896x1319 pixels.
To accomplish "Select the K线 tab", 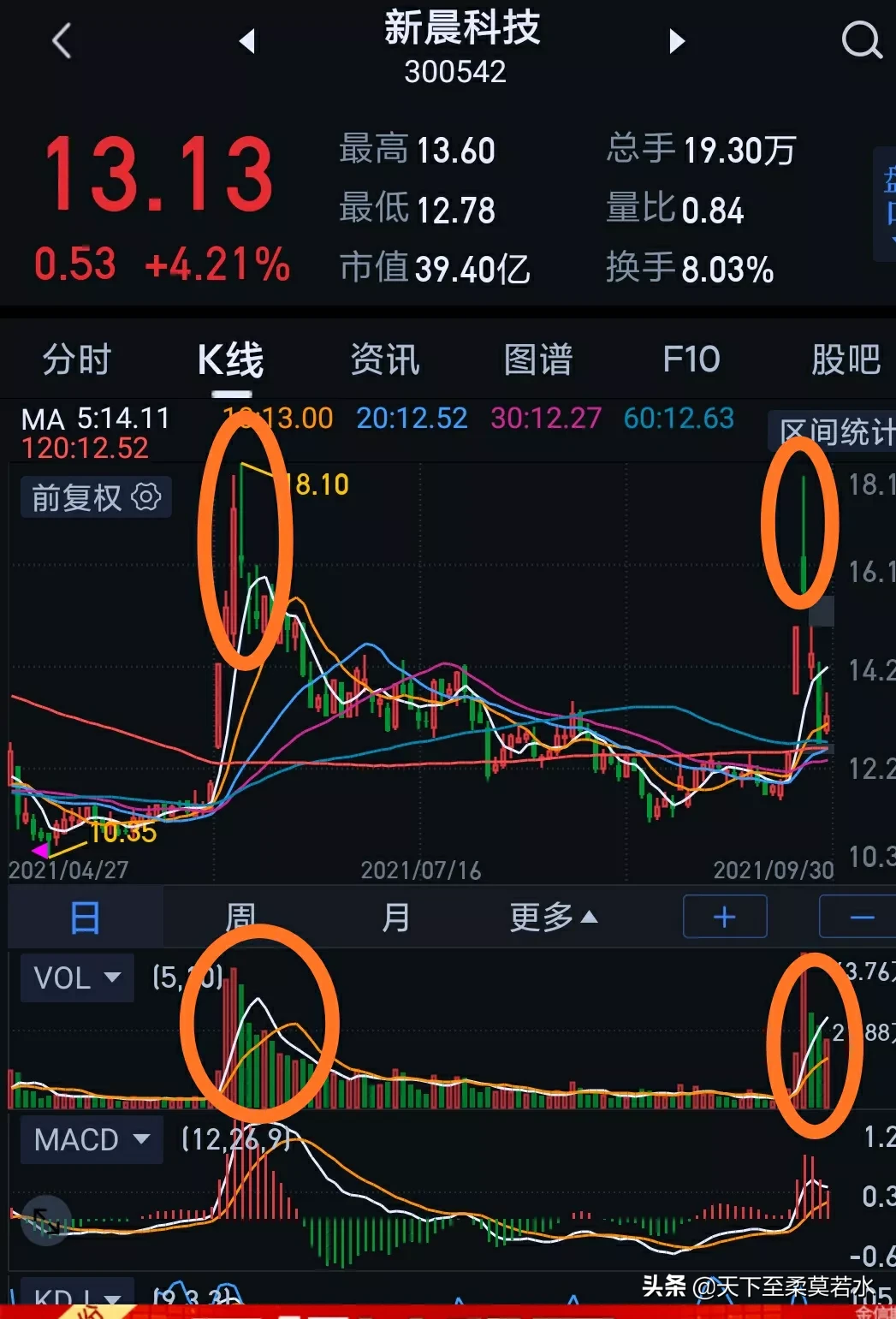I will coord(231,359).
